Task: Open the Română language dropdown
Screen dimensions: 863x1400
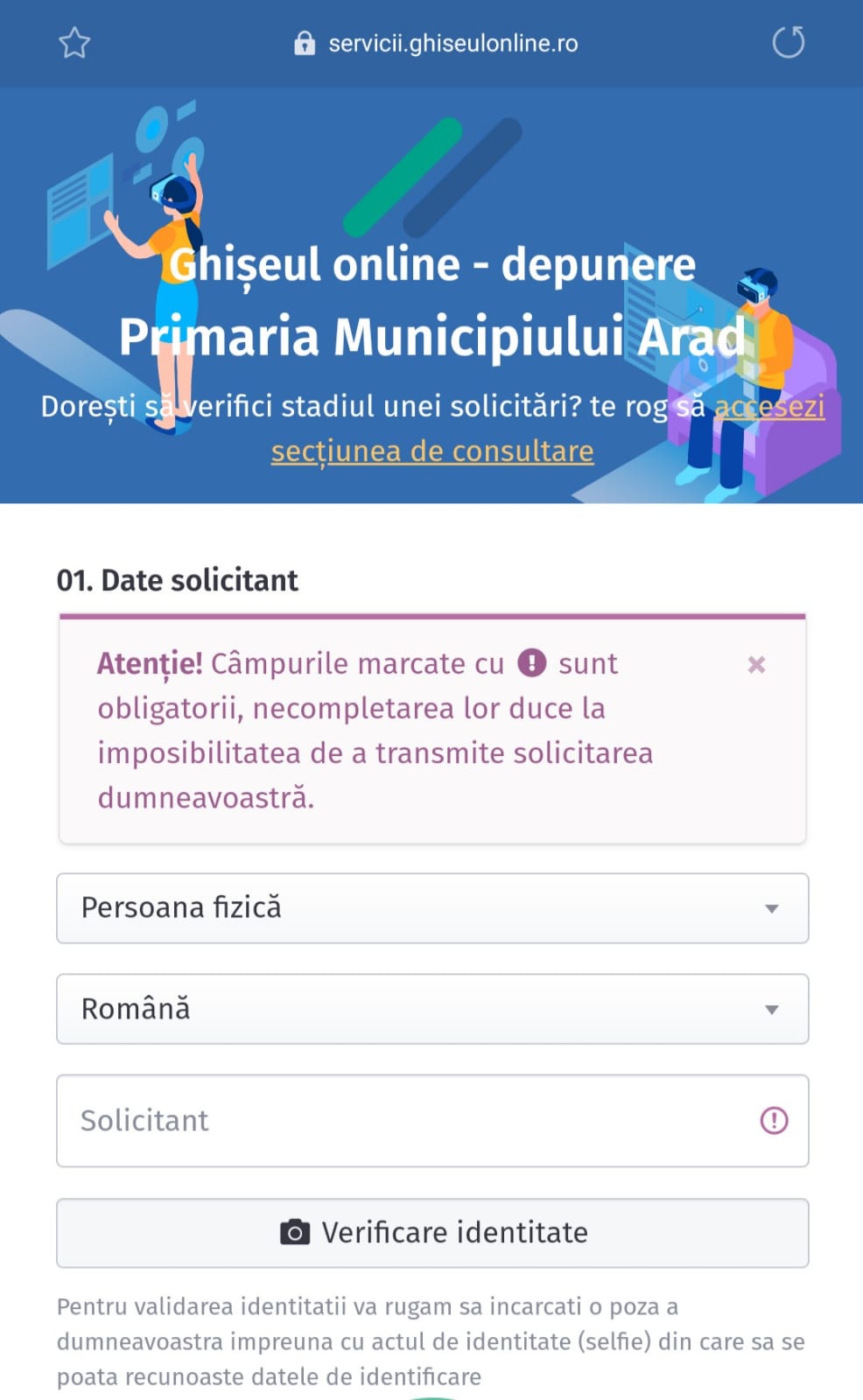Action: click(x=432, y=1009)
